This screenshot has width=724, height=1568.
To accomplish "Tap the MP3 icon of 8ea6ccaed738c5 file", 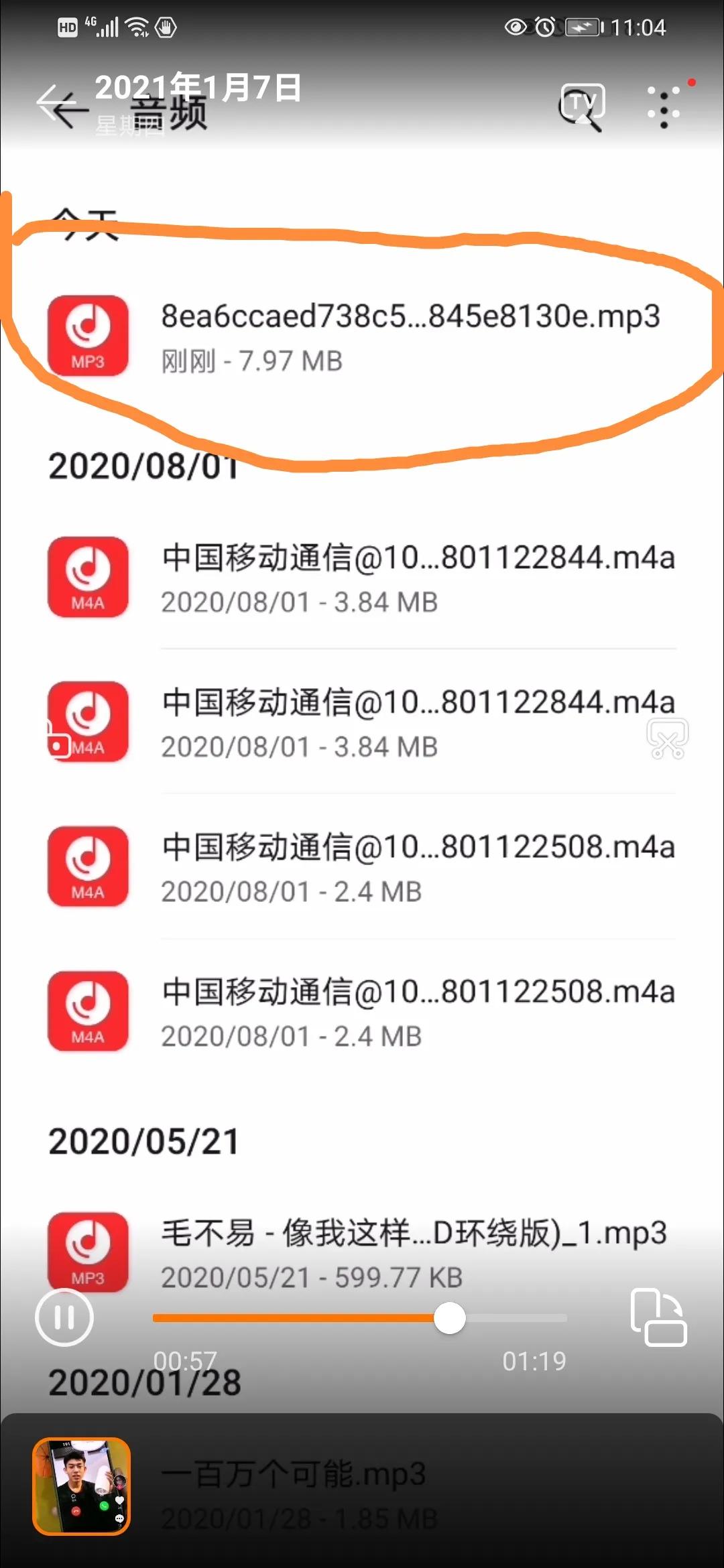I will point(87,336).
